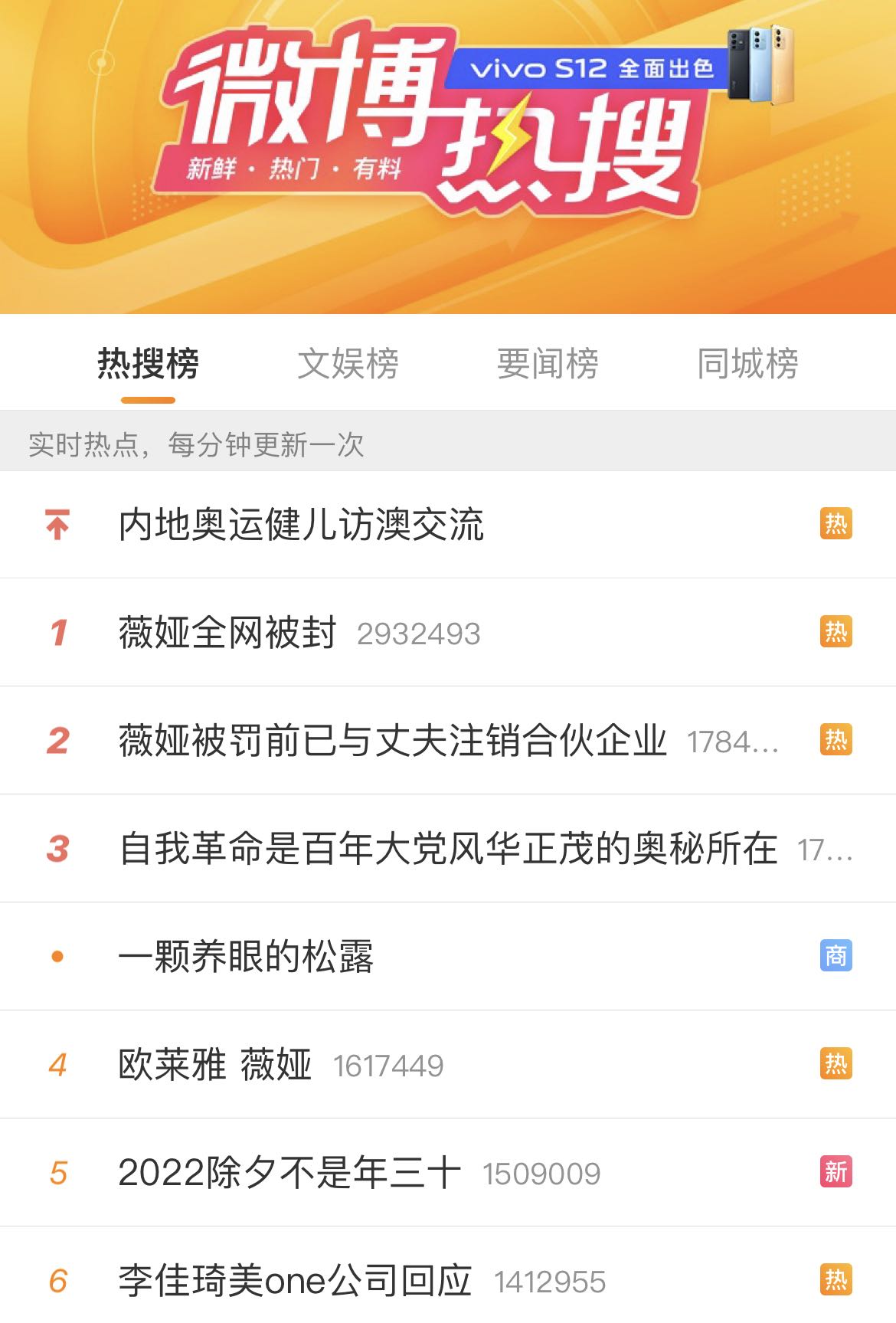The image size is (896, 1323).
Task: Open hot search 薇娅全网被封
Action: [x=227, y=633]
